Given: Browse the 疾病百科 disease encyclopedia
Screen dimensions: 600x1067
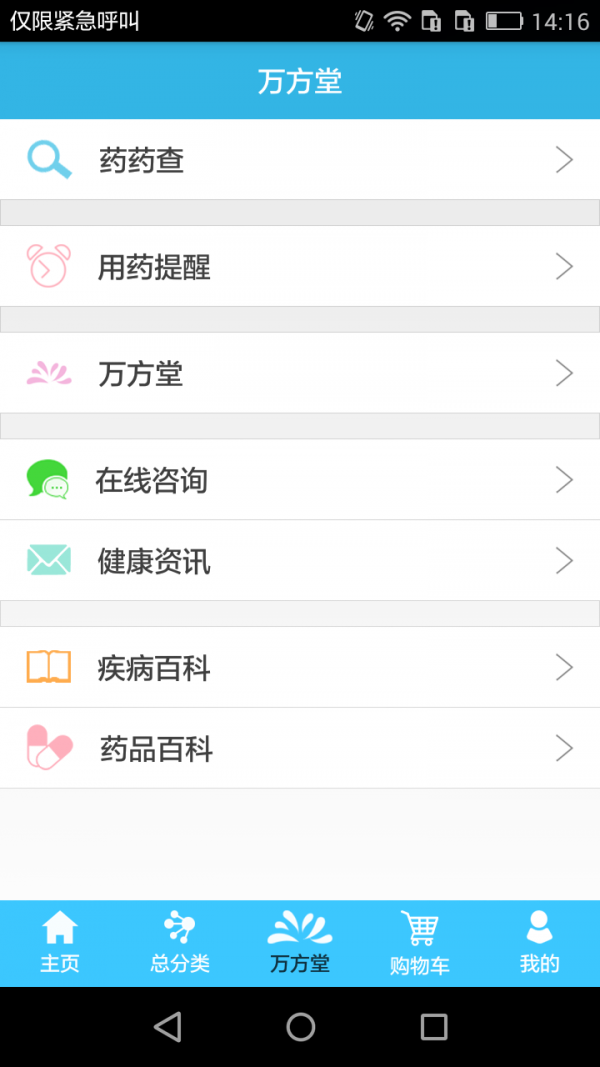Looking at the screenshot, I should (300, 667).
